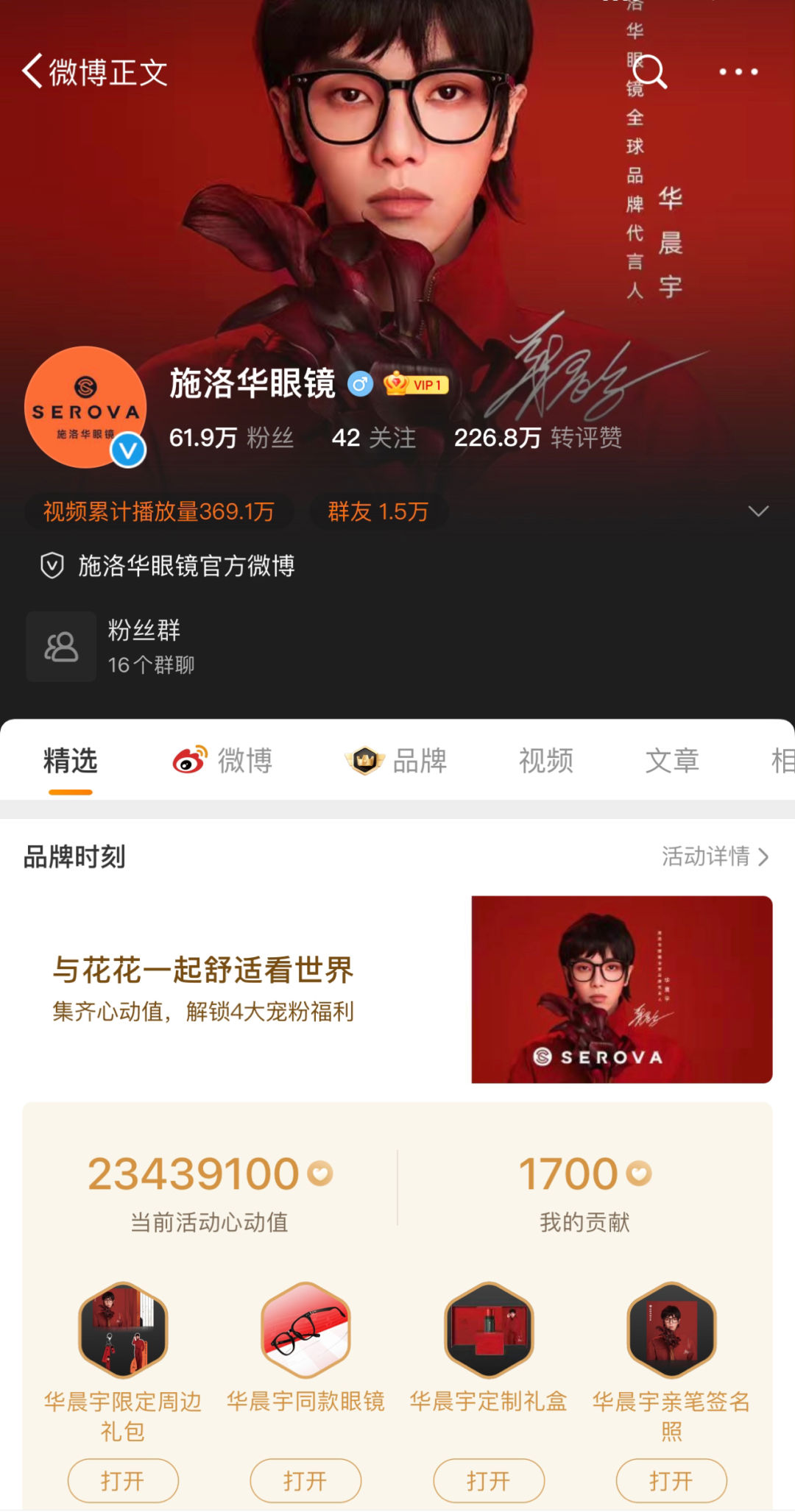Viewport: 795px width, 1512px height.
Task: Click the blue verified V badge on avatar
Action: click(x=127, y=451)
